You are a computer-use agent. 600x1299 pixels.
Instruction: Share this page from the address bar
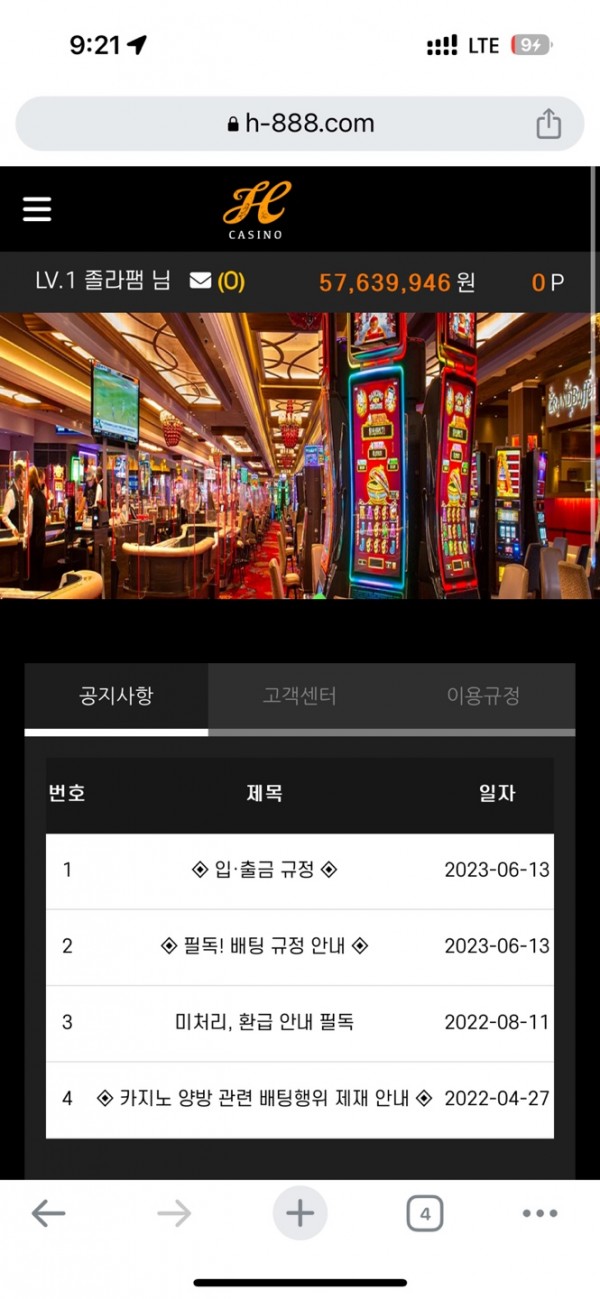click(x=548, y=124)
